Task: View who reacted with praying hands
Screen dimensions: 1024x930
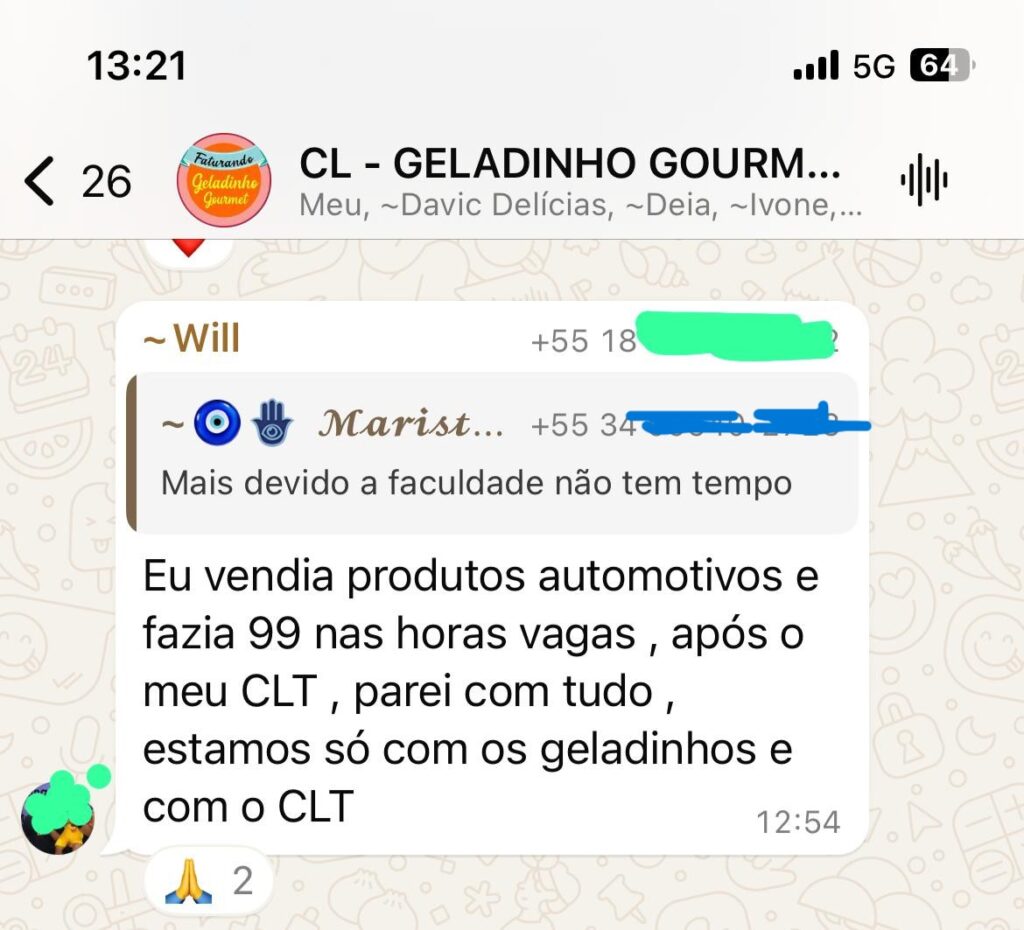Action: tap(208, 881)
